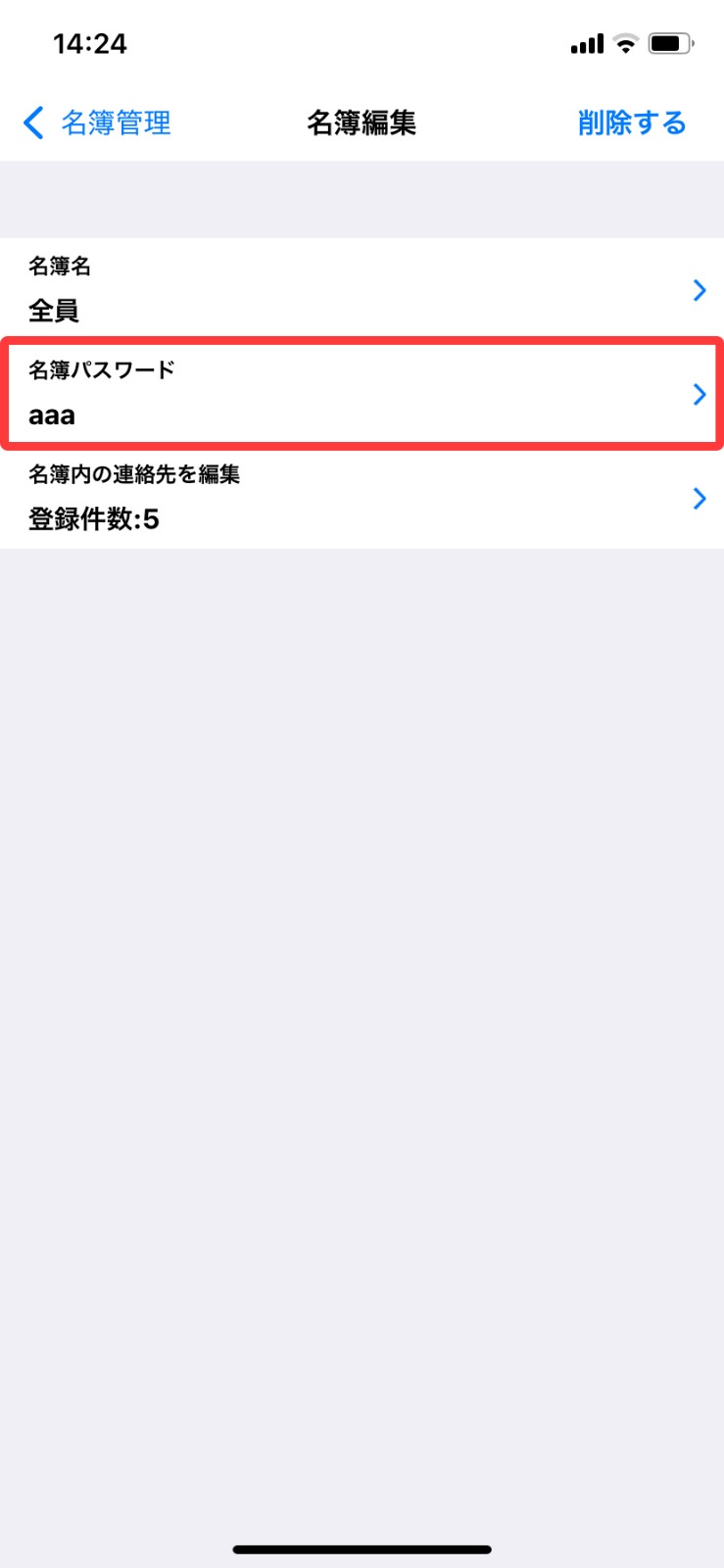This screenshot has height=1568, width=724.
Task: Open 名簿内の連絡先を編集 row
Action: pos(362,498)
